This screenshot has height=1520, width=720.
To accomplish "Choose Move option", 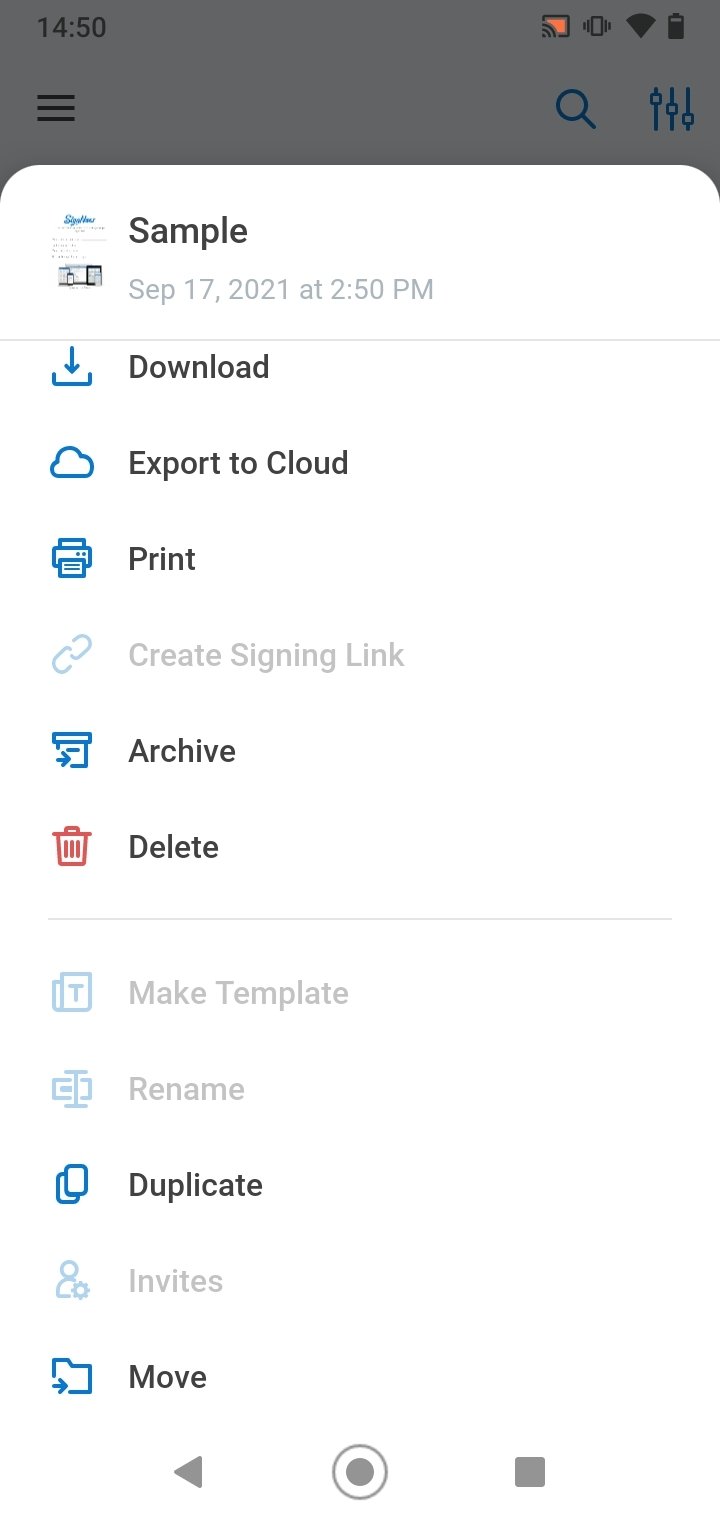I will (x=360, y=1377).
